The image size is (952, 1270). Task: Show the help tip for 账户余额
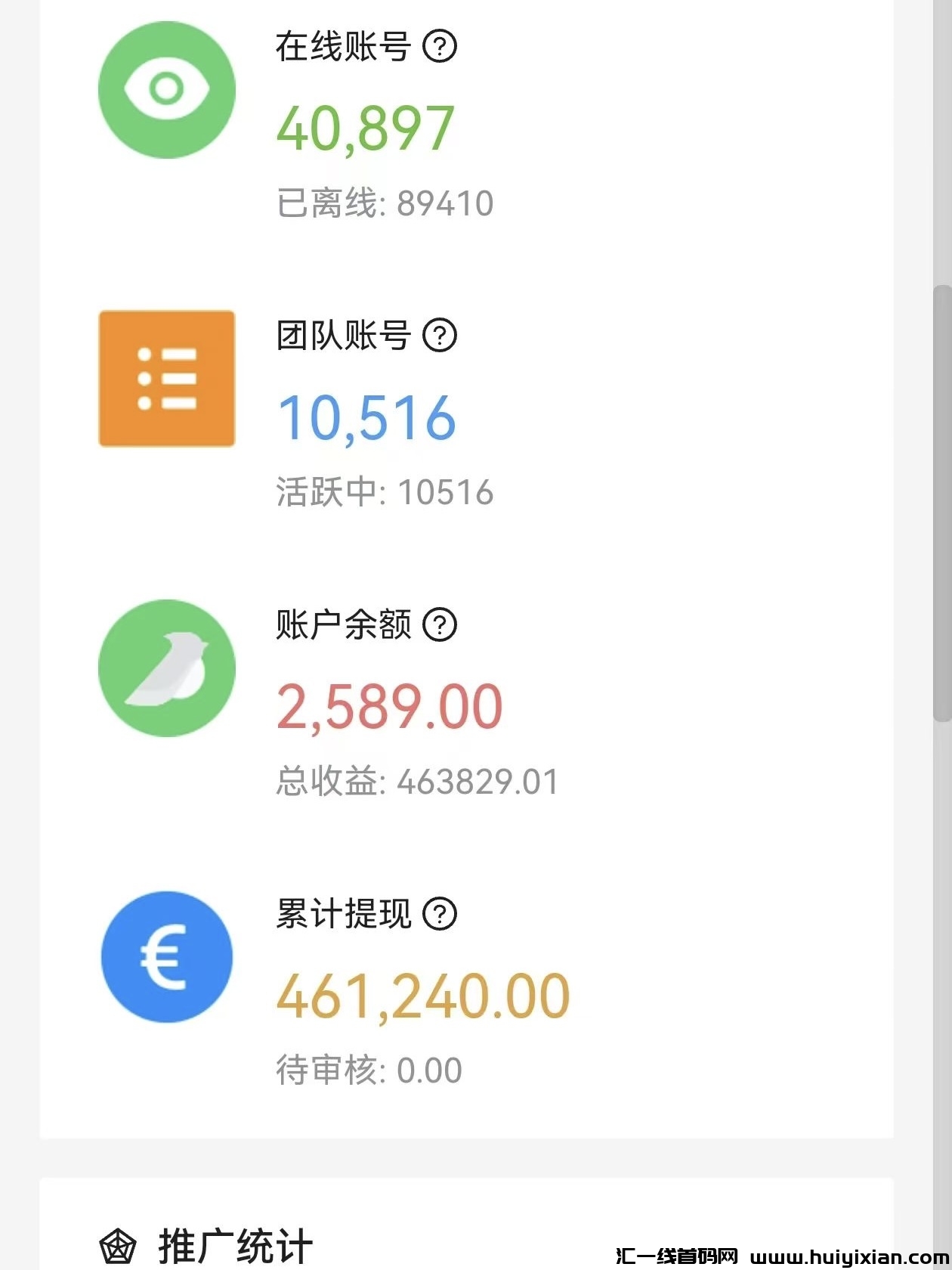[439, 625]
